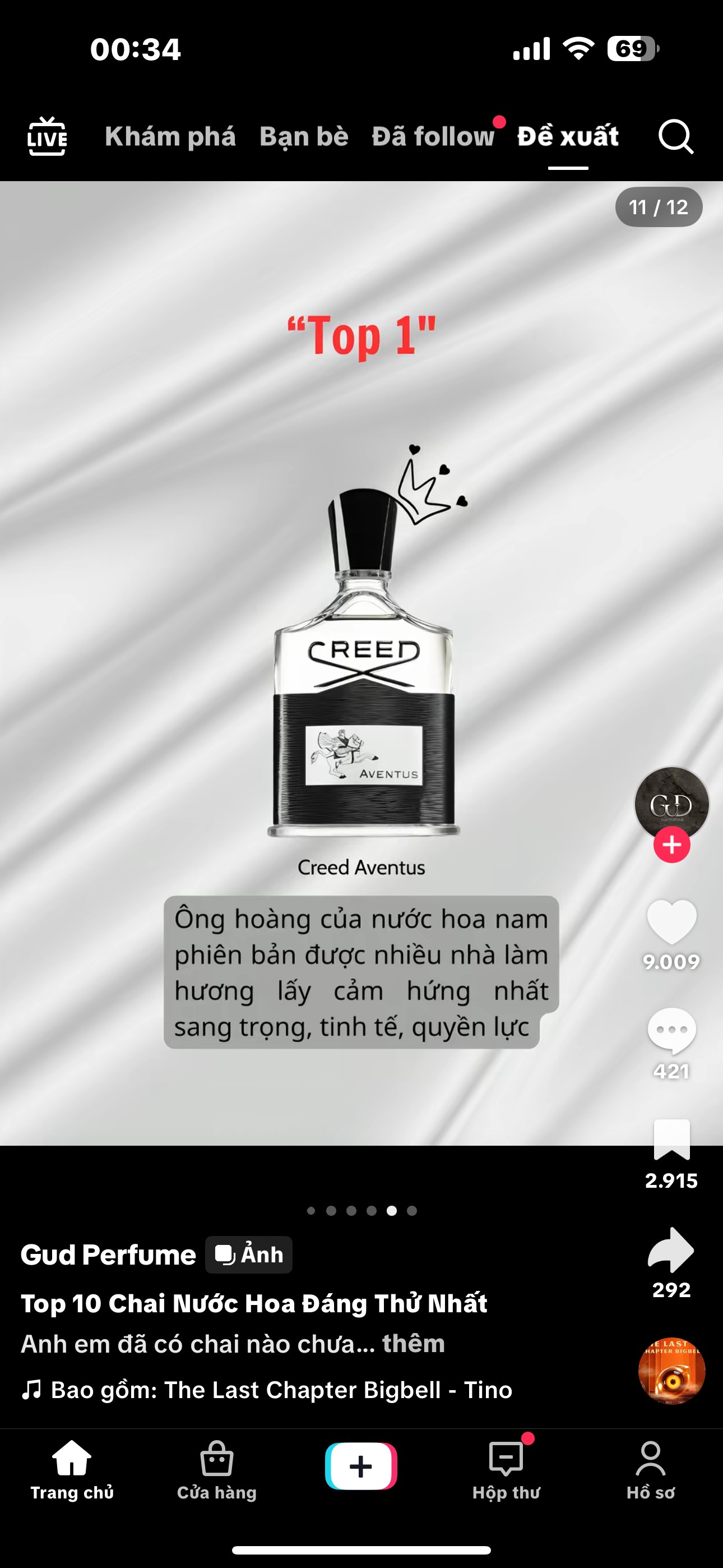Switch to the Bạn bè tab

304,136
